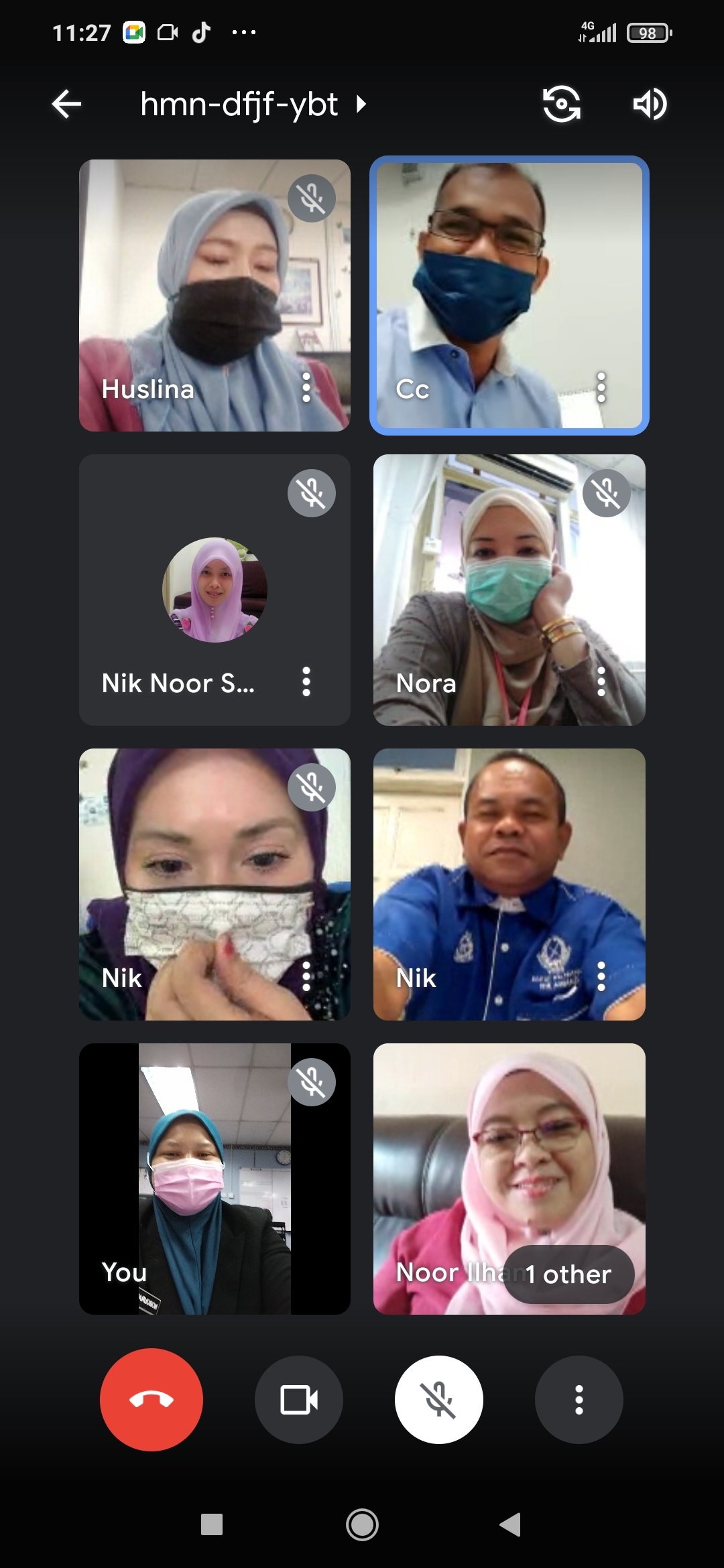This screenshot has height=1568, width=724.
Task: Tap the Android home button
Action: pyautogui.click(x=362, y=1525)
